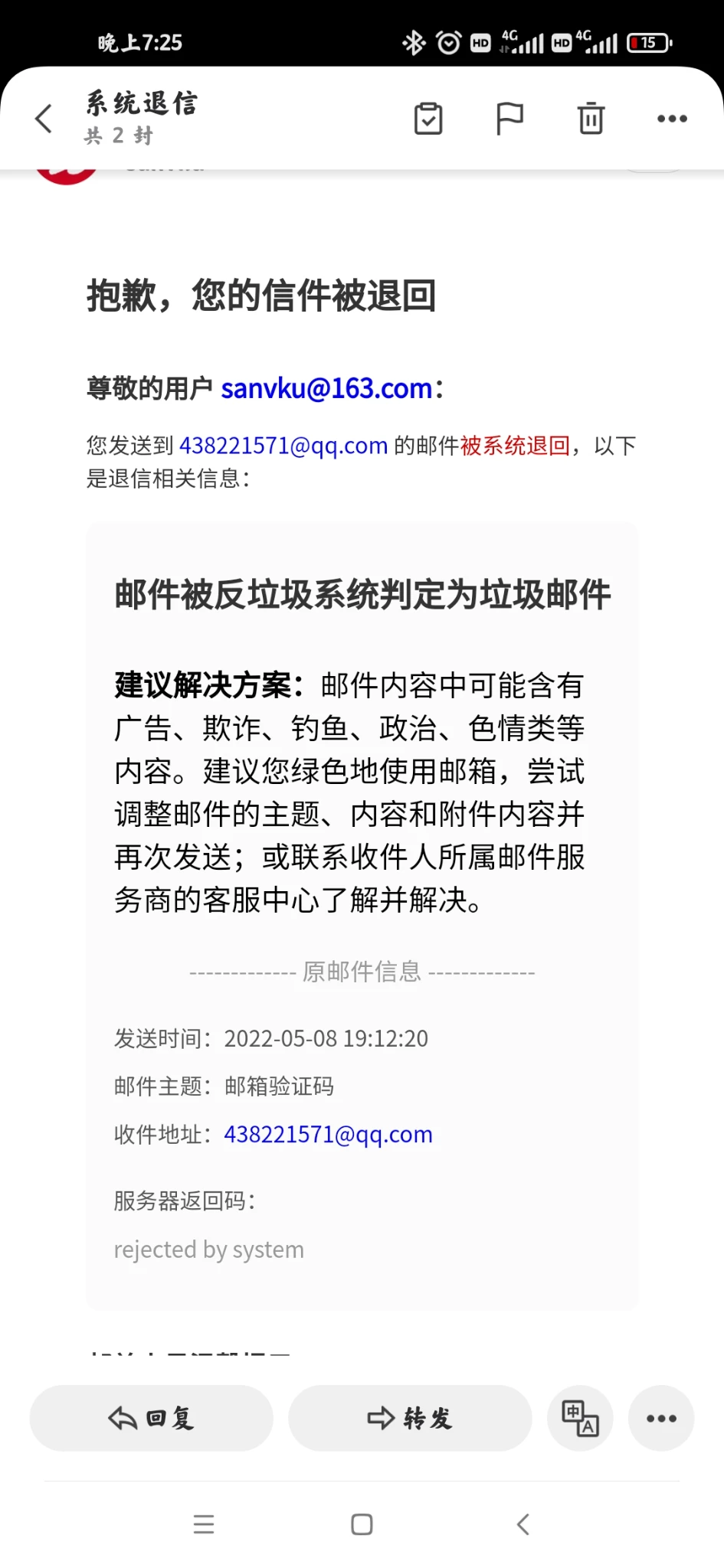Viewport: 724px width, 1568px height.
Task: Tap the 收件地址 438221571@qq.com link
Action: pos(328,1134)
